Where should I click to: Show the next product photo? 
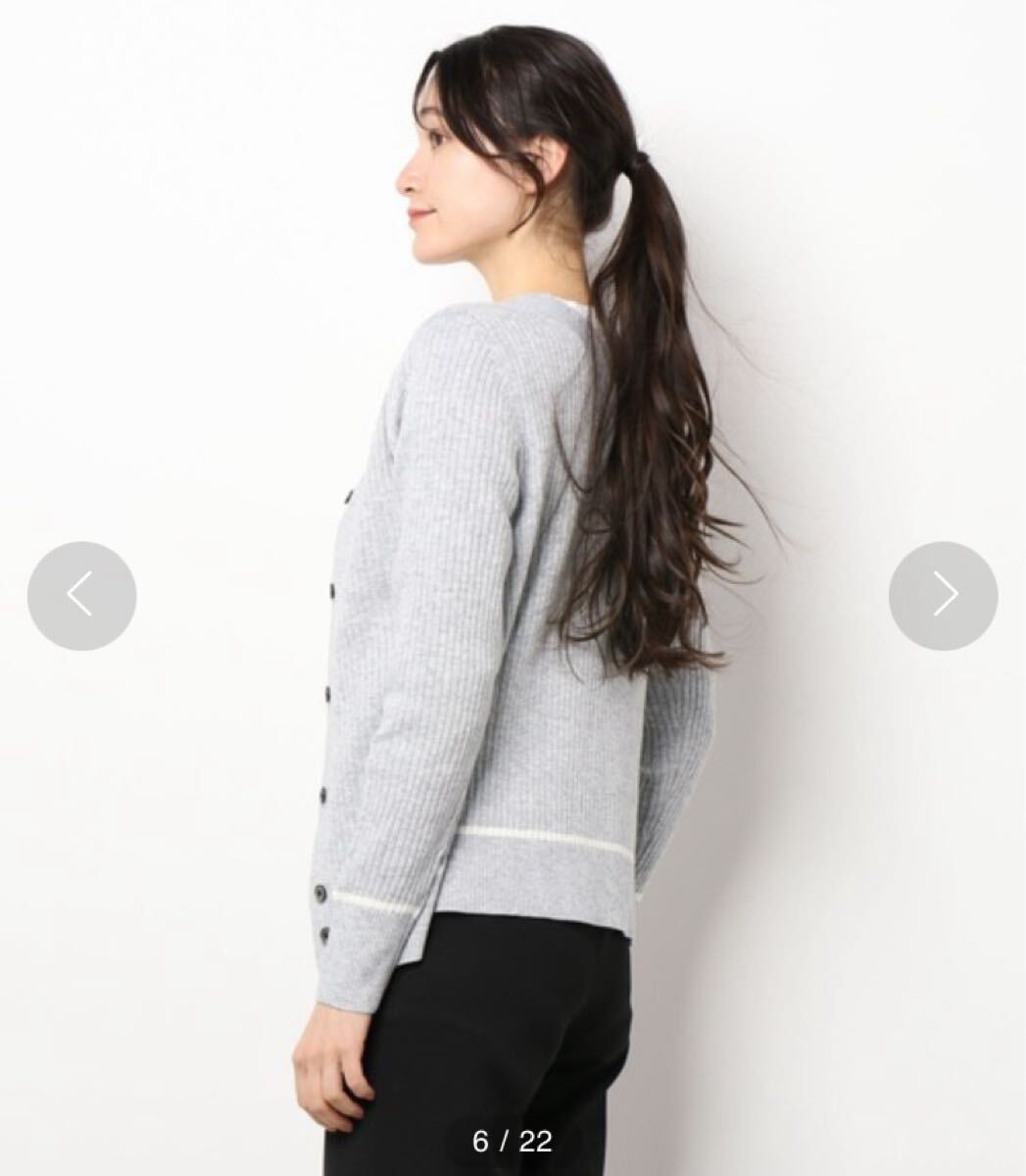pyautogui.click(x=943, y=596)
